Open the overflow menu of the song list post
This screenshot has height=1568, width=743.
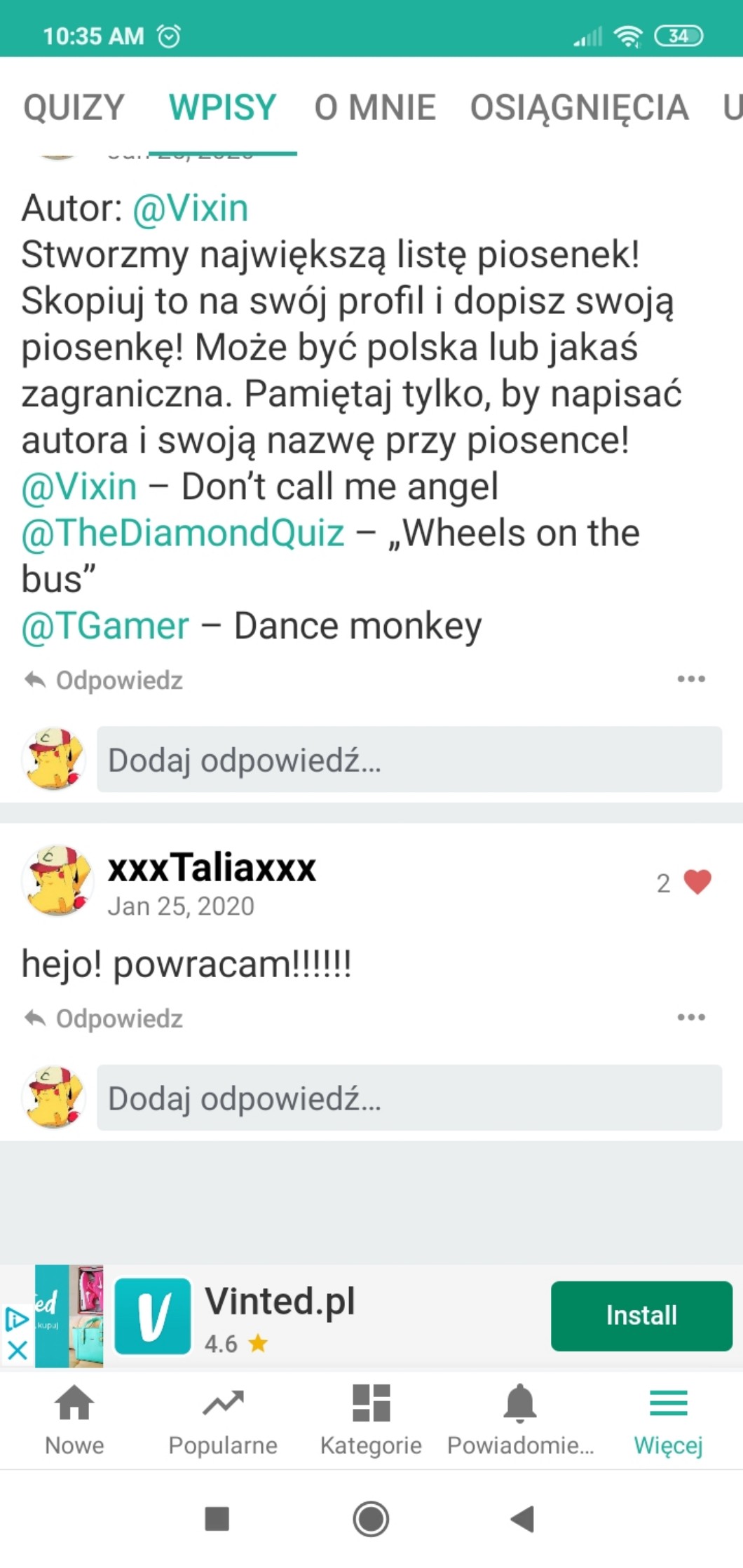pos(691,679)
